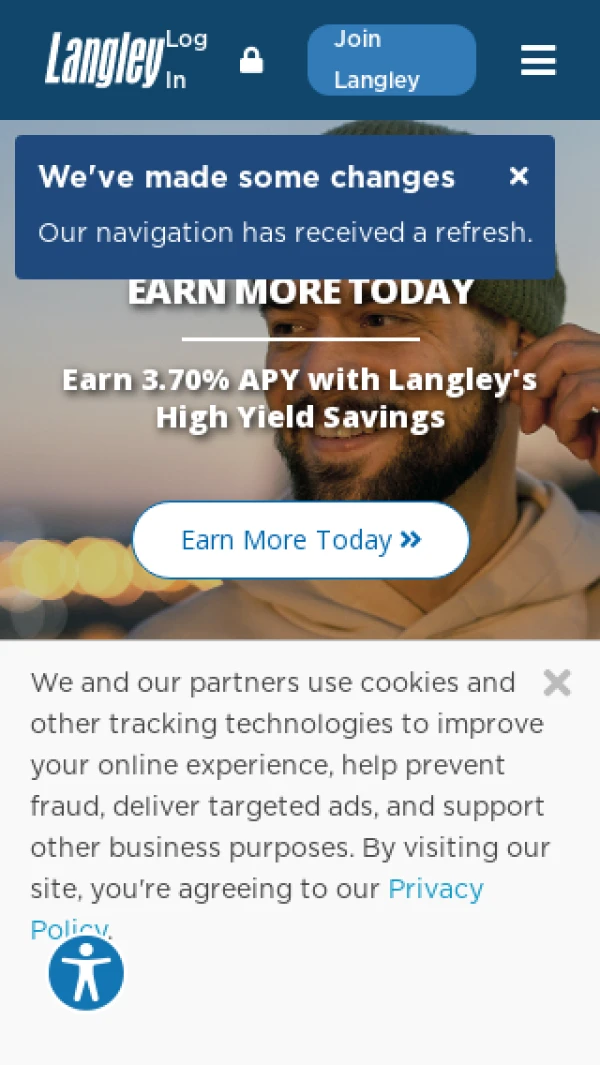Tap Earn More Today button
600x1065 pixels.
point(300,540)
